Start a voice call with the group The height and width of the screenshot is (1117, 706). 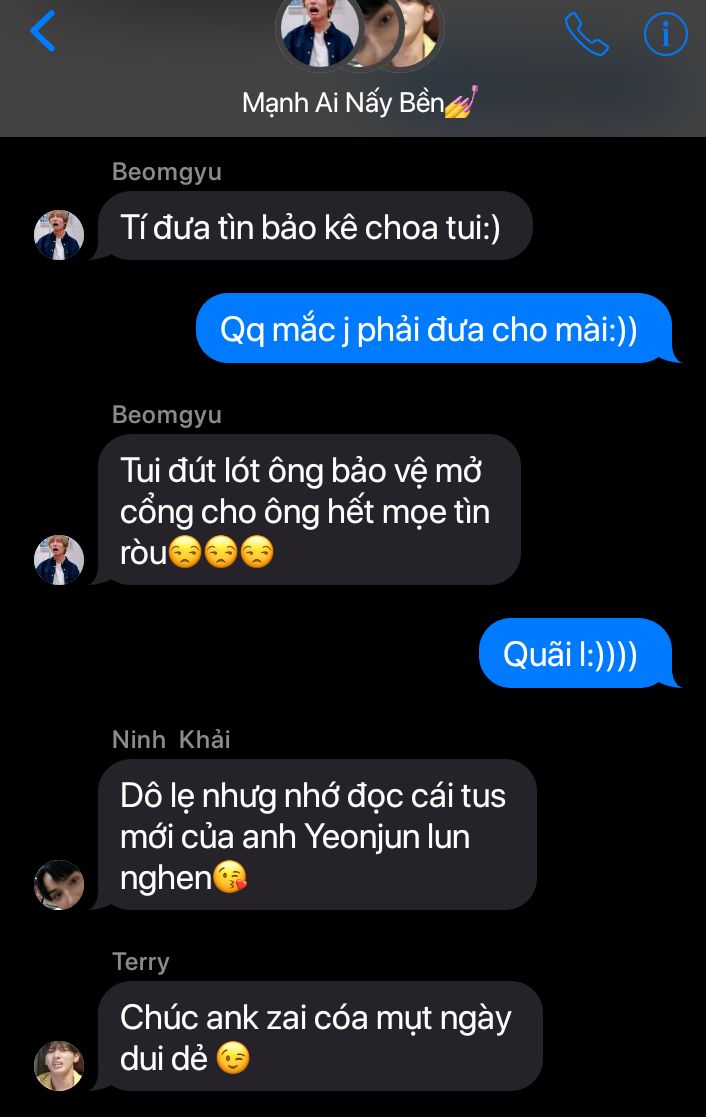point(586,34)
